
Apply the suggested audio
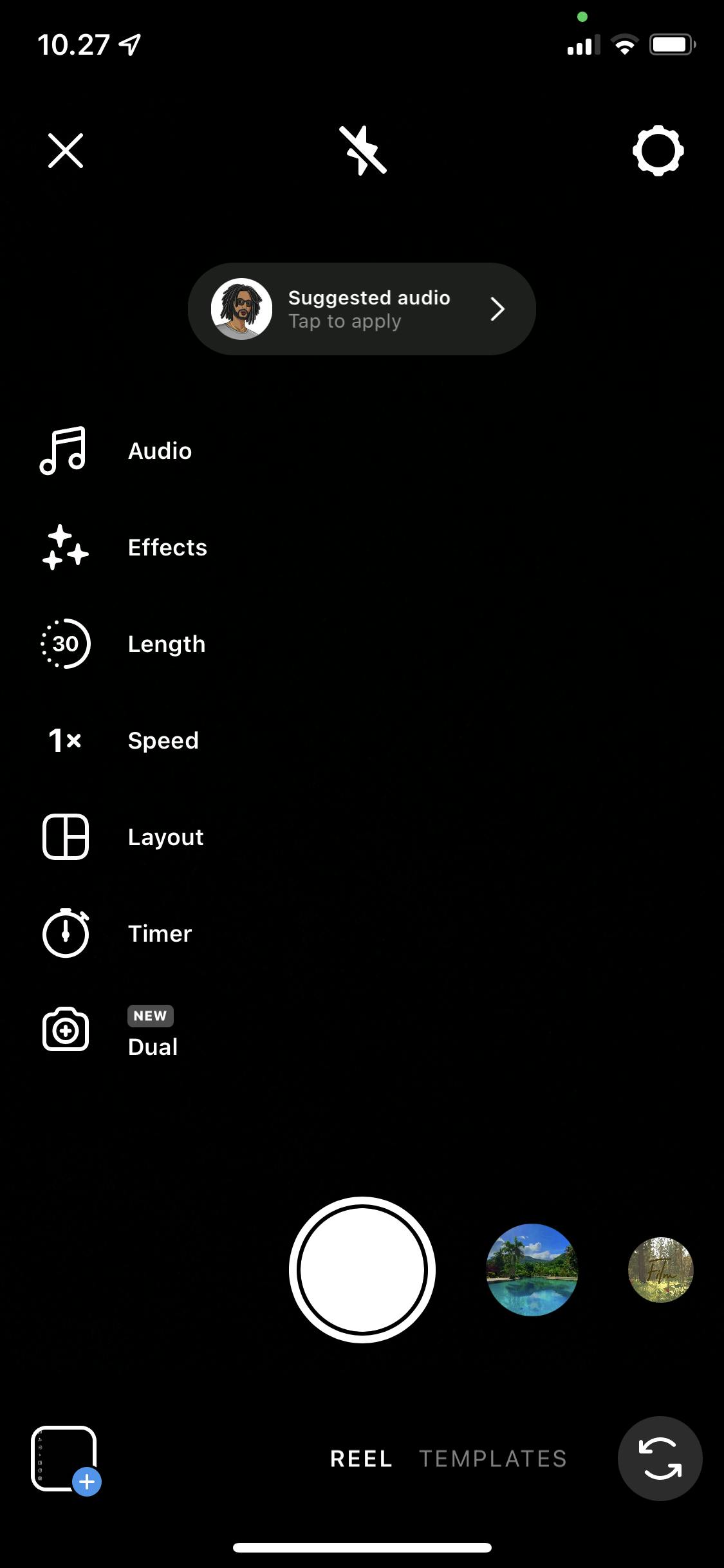tap(362, 309)
